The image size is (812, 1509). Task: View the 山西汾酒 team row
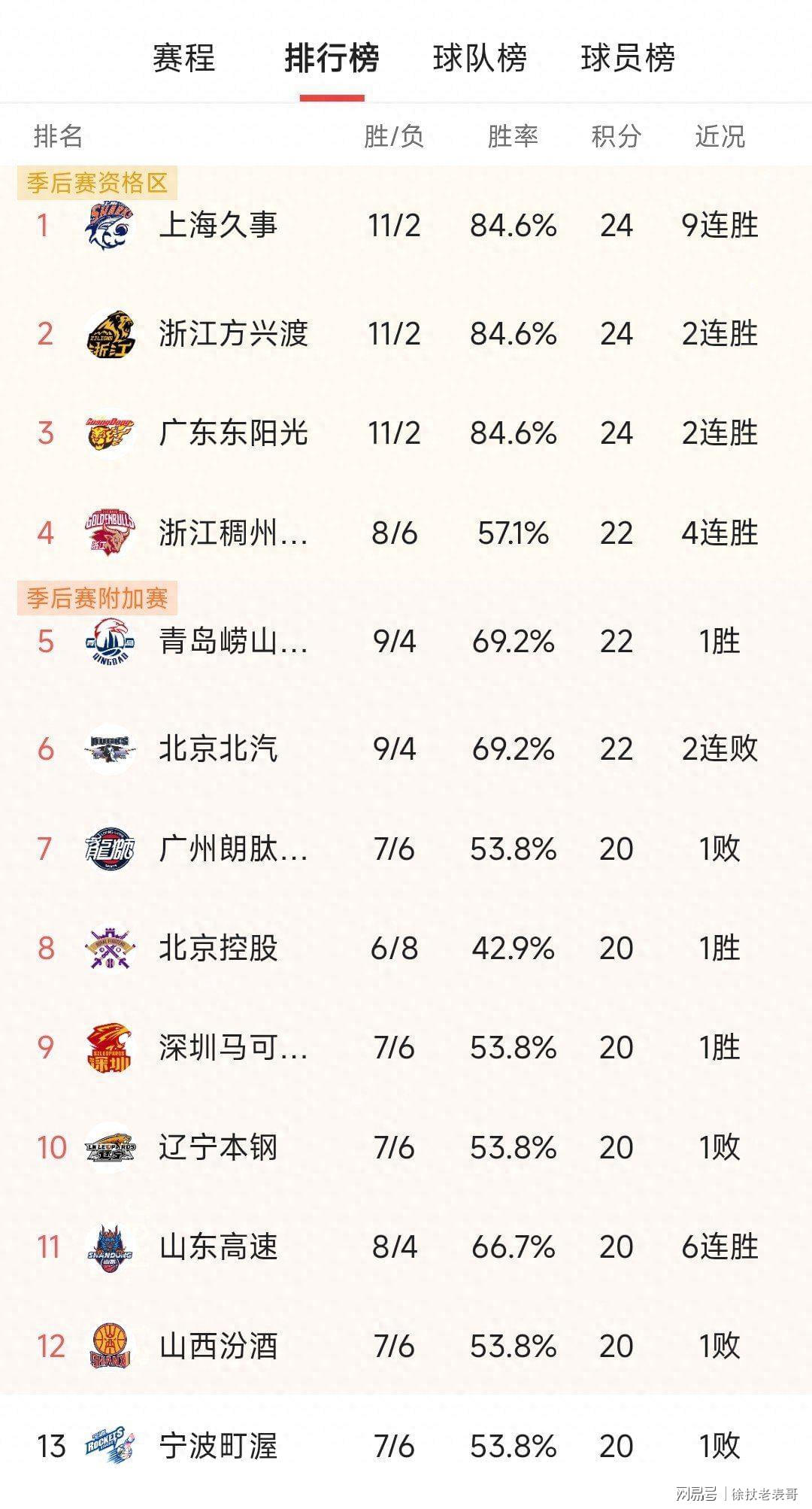point(218,1347)
